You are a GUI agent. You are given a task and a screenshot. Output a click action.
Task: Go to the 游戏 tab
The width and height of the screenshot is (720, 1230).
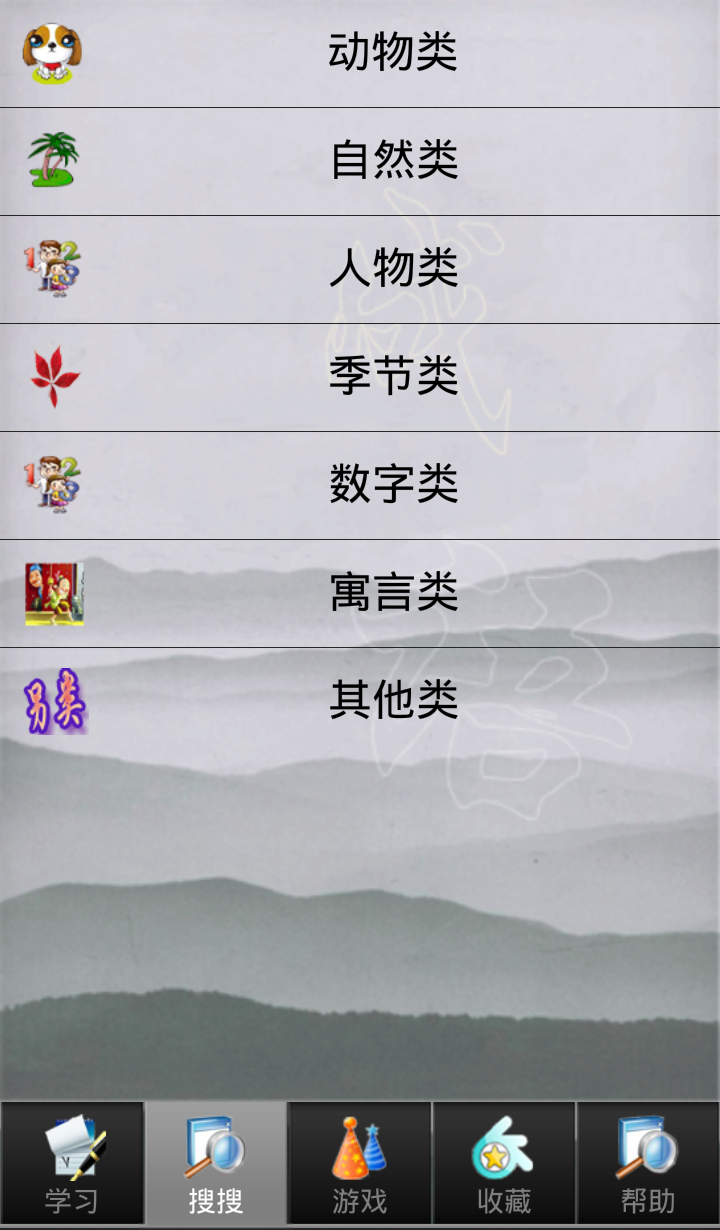(360, 1164)
